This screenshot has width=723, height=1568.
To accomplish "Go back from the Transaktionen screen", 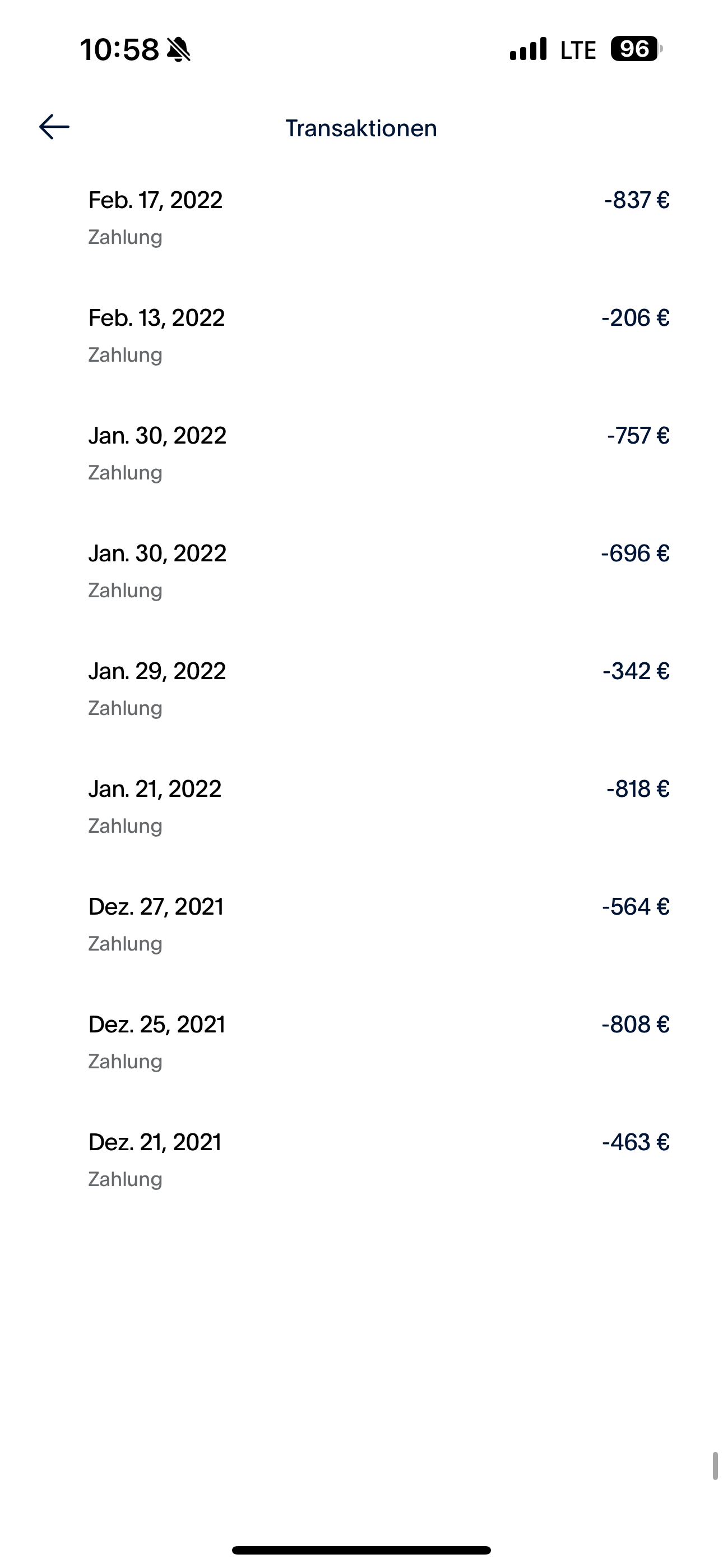I will 54,127.
